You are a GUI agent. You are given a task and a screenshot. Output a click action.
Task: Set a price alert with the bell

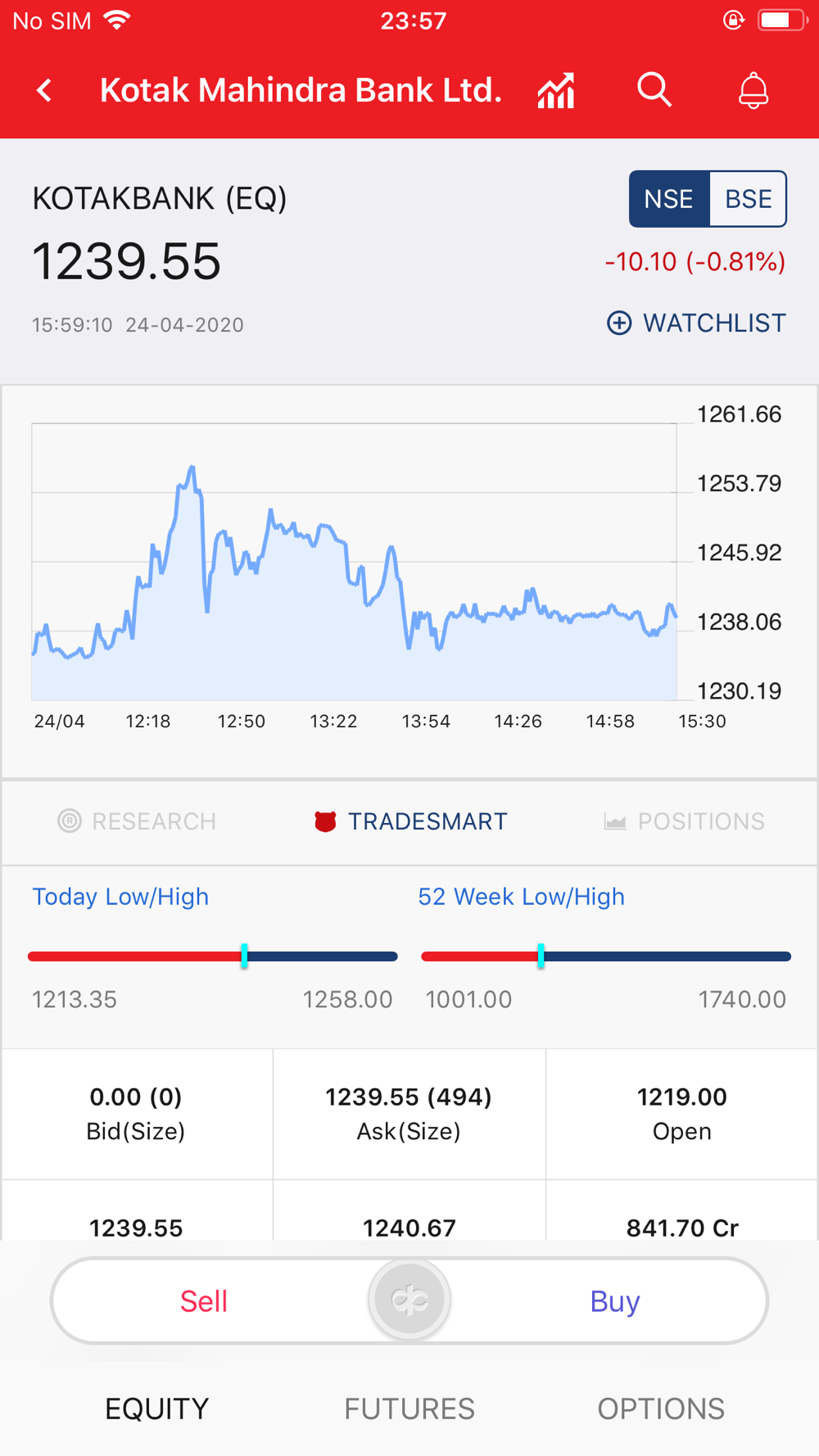(753, 90)
